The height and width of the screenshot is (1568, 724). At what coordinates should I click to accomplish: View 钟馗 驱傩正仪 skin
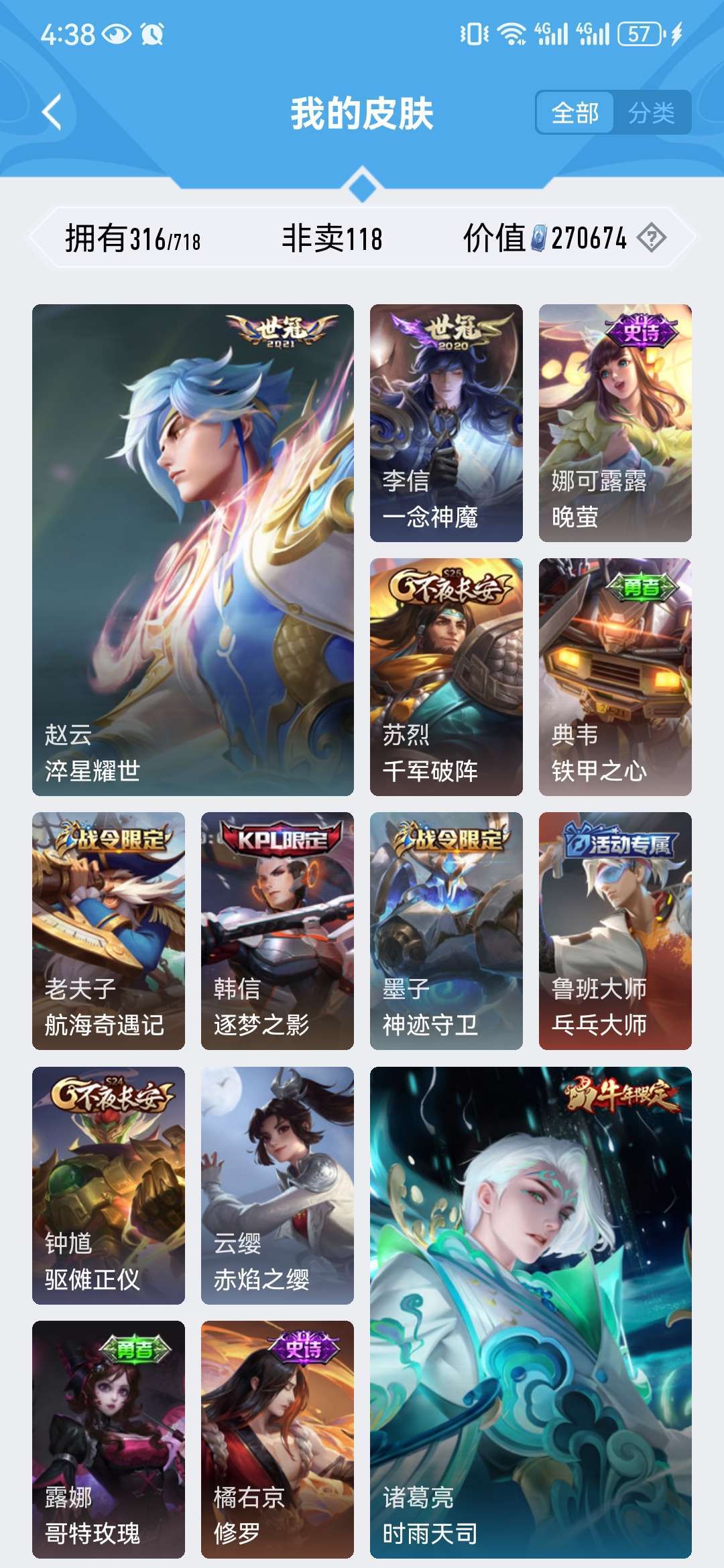coord(109,1185)
